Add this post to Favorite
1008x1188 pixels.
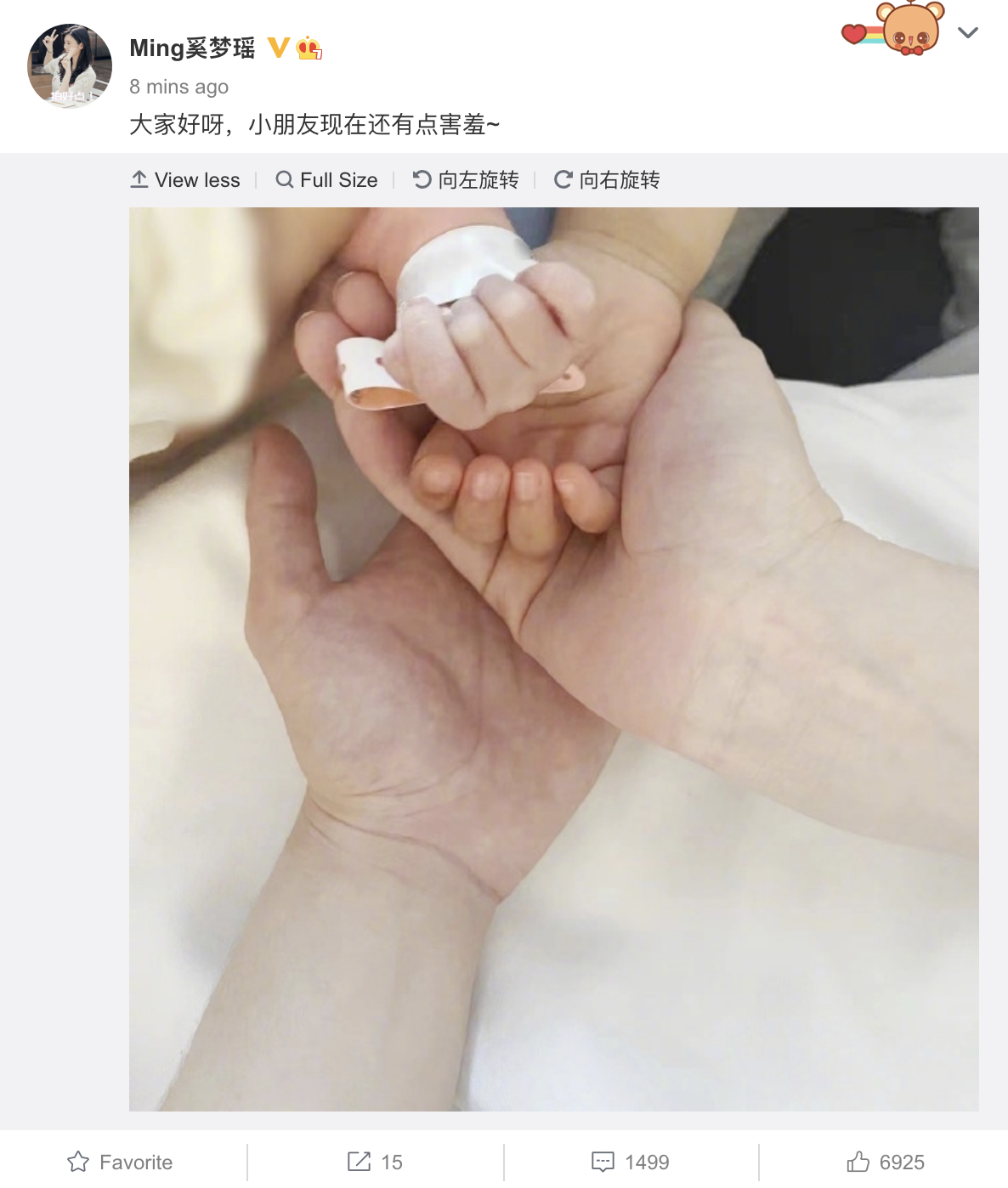[x=120, y=1162]
